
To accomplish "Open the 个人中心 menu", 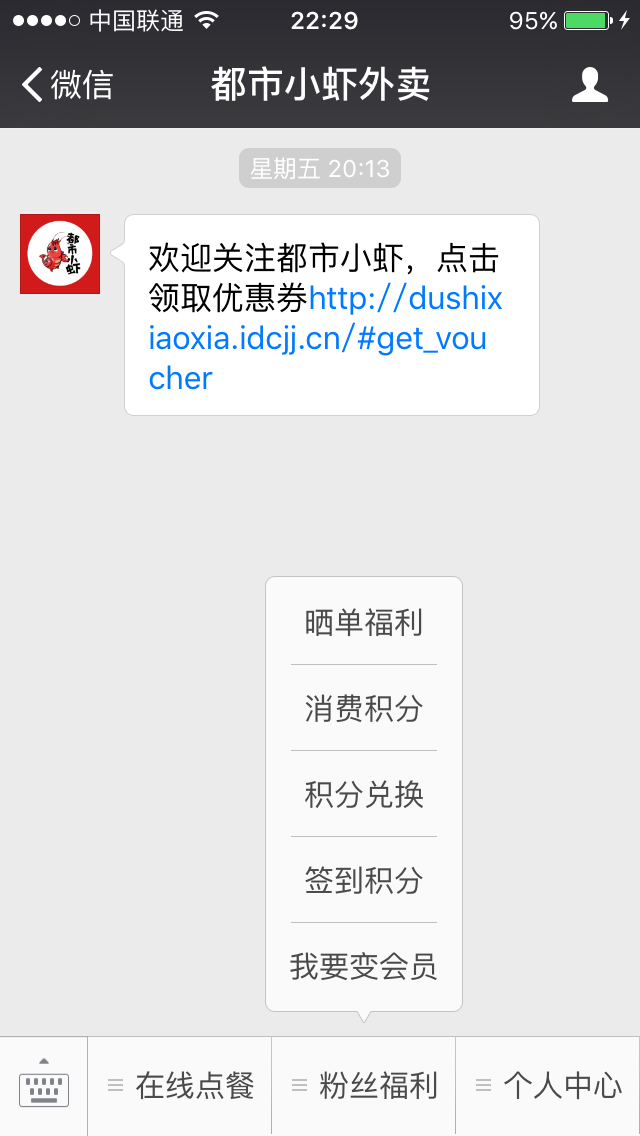I will point(548,1086).
